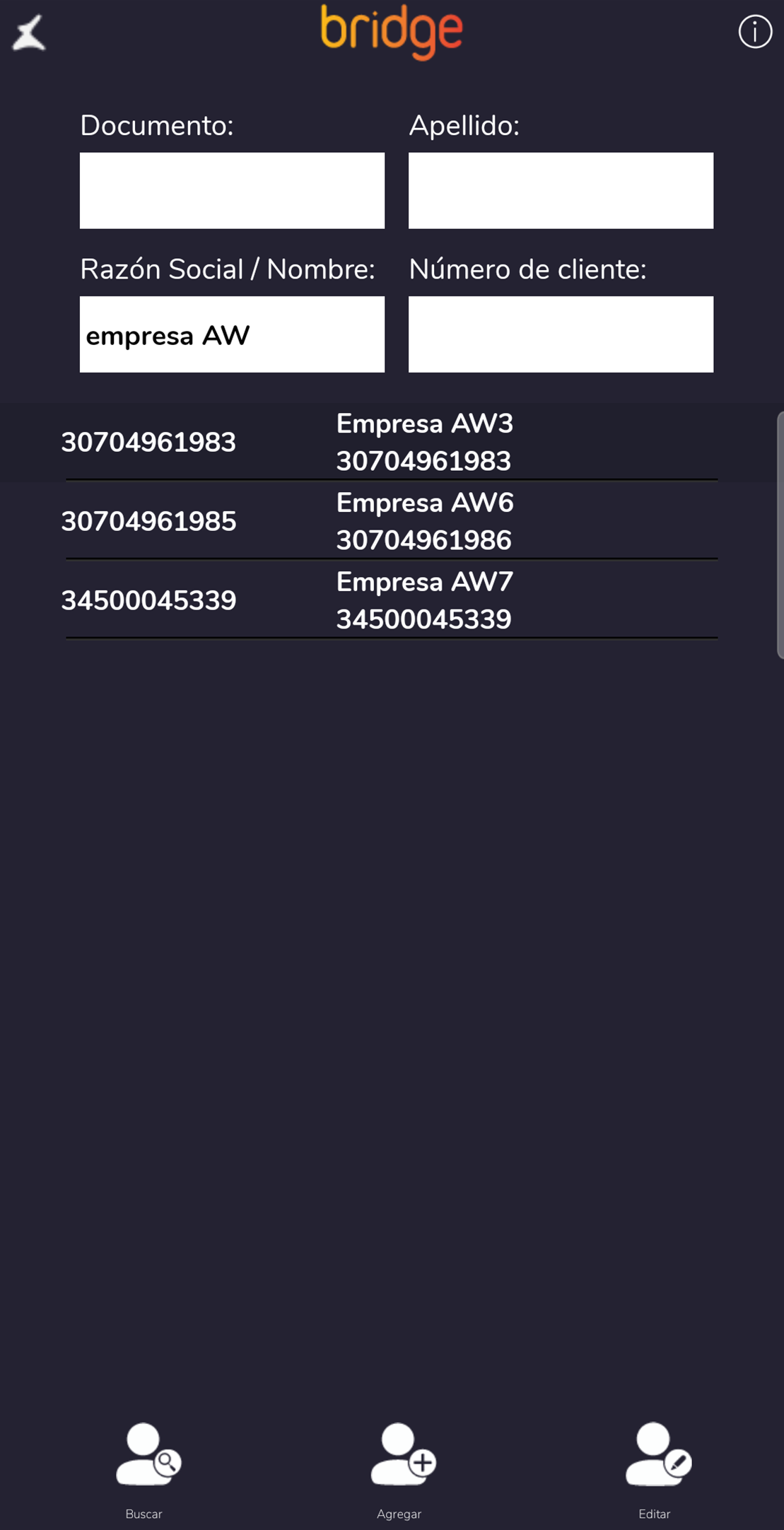The image size is (784, 1530).
Task: Select the Apellido text field
Action: tap(561, 190)
